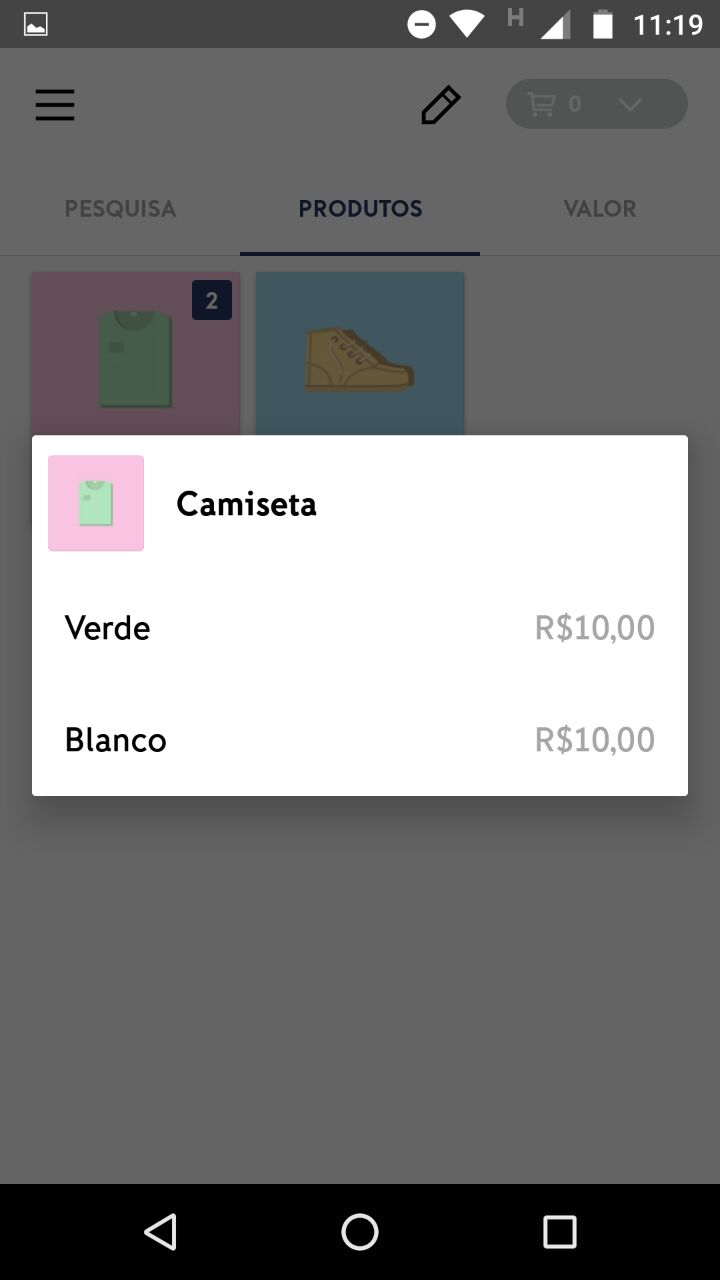Screen dimensions: 720x1280
Task: Tap the t-shirt product tile
Action: tap(136, 354)
